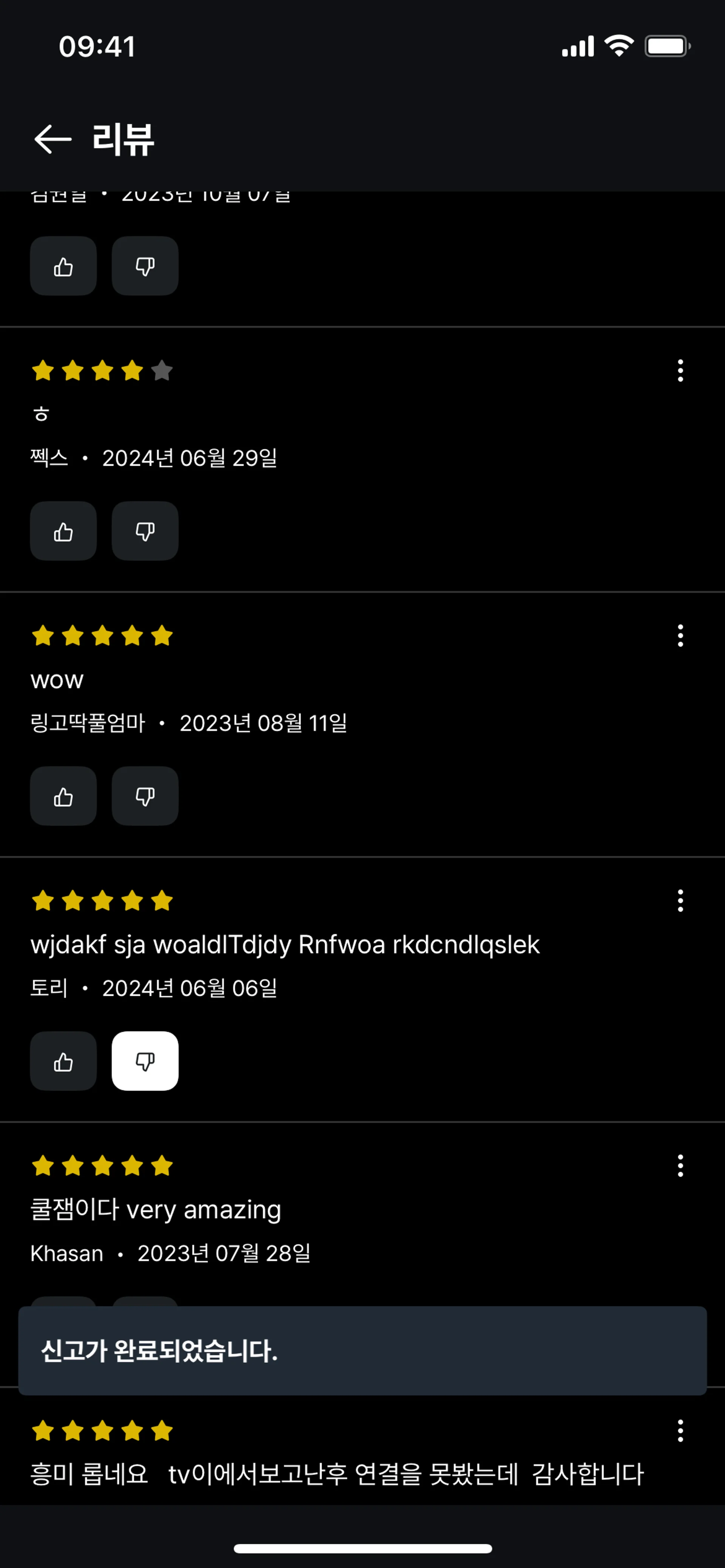Like the 'wow' review by 링고딱풀엄마
725x1568 pixels.
pyautogui.click(x=63, y=796)
